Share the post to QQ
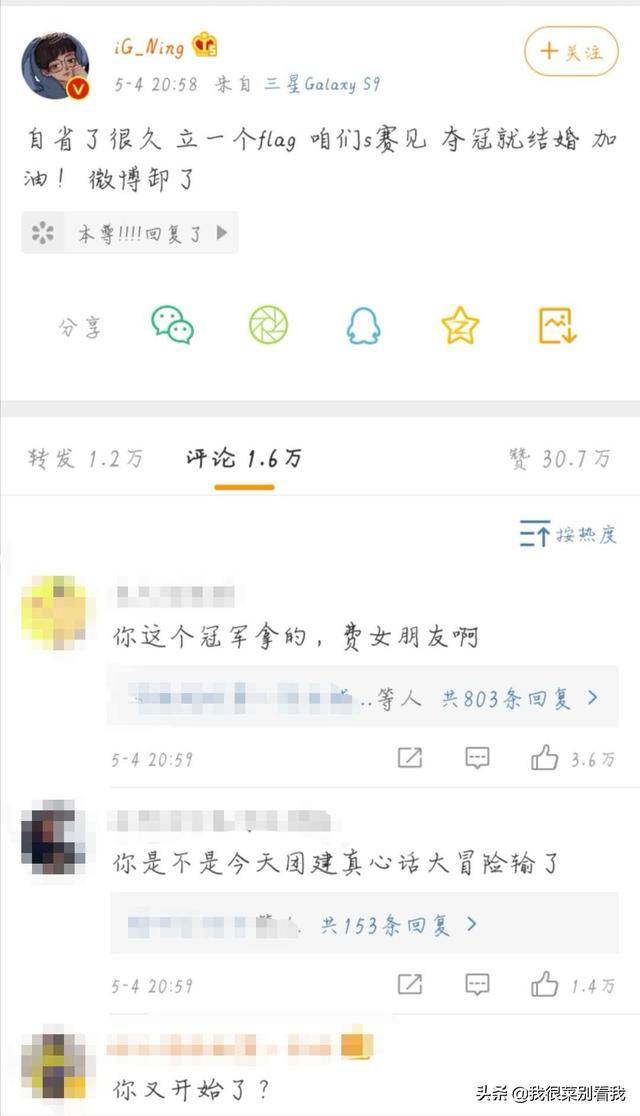640x1116 pixels. click(x=363, y=325)
